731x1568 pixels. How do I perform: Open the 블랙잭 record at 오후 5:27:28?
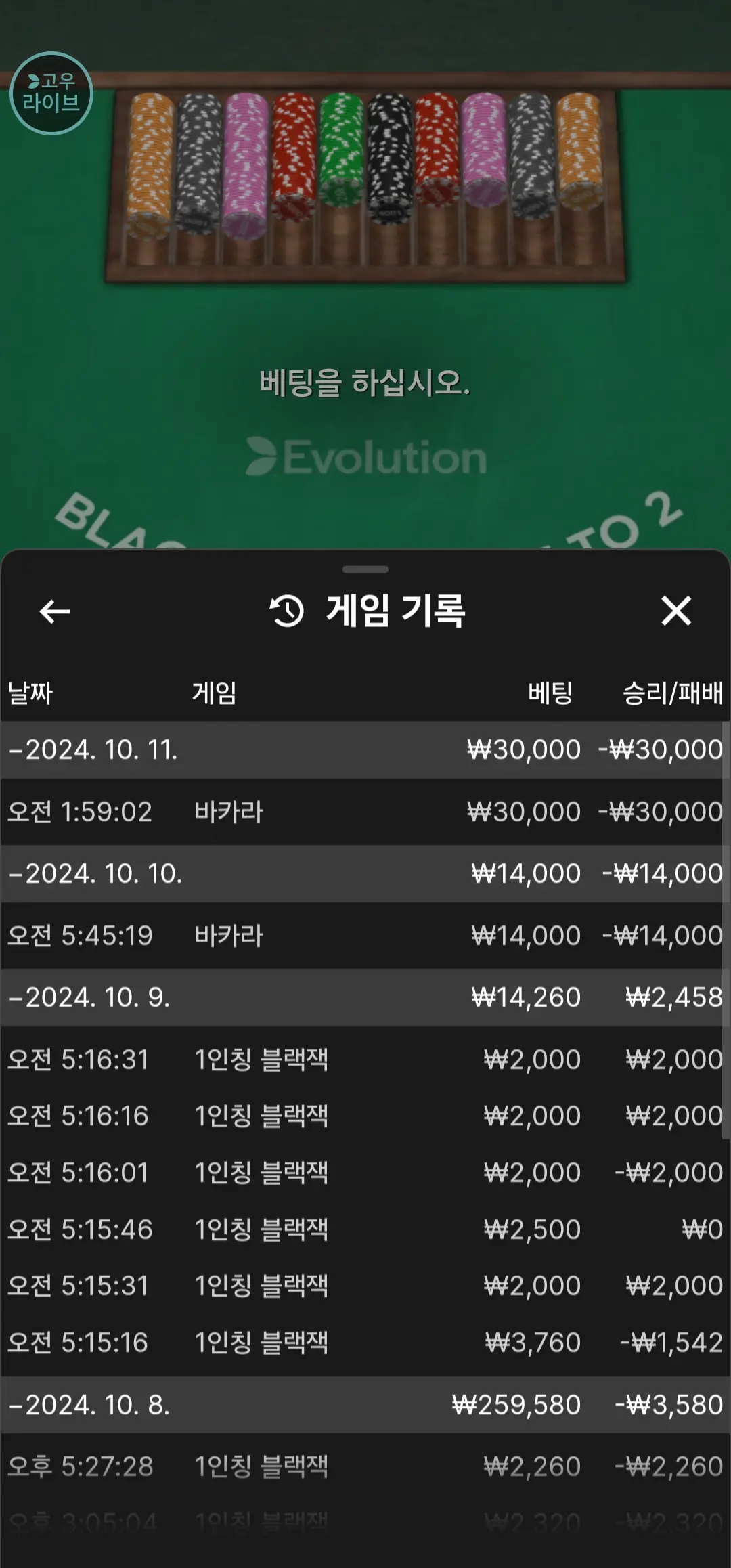point(365,1466)
